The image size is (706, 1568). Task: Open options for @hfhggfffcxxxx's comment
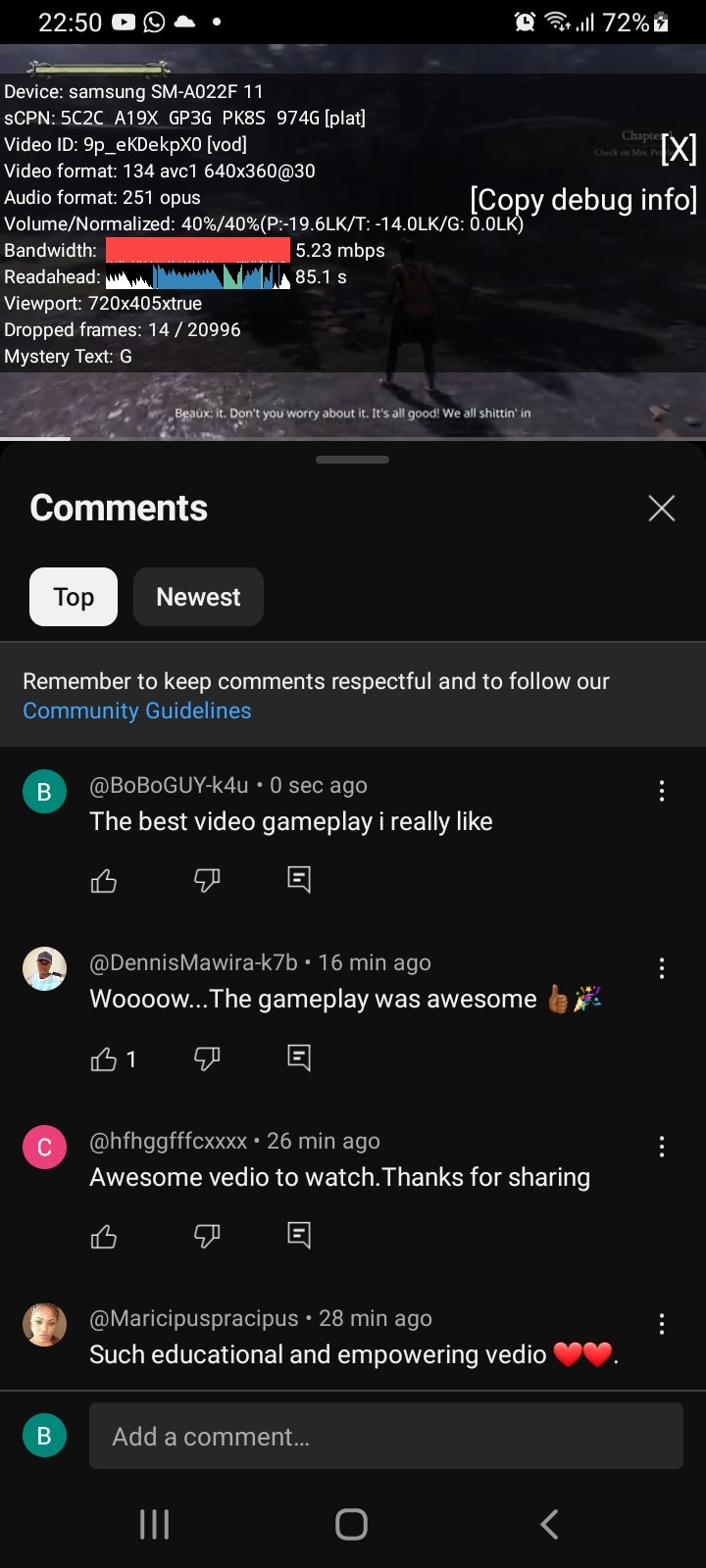click(662, 1147)
